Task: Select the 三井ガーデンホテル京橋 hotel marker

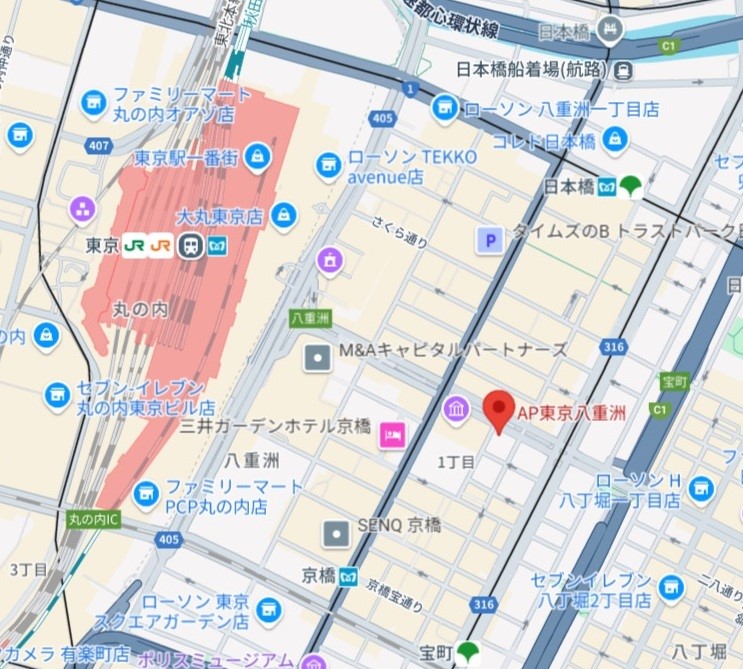Action: coord(393,435)
